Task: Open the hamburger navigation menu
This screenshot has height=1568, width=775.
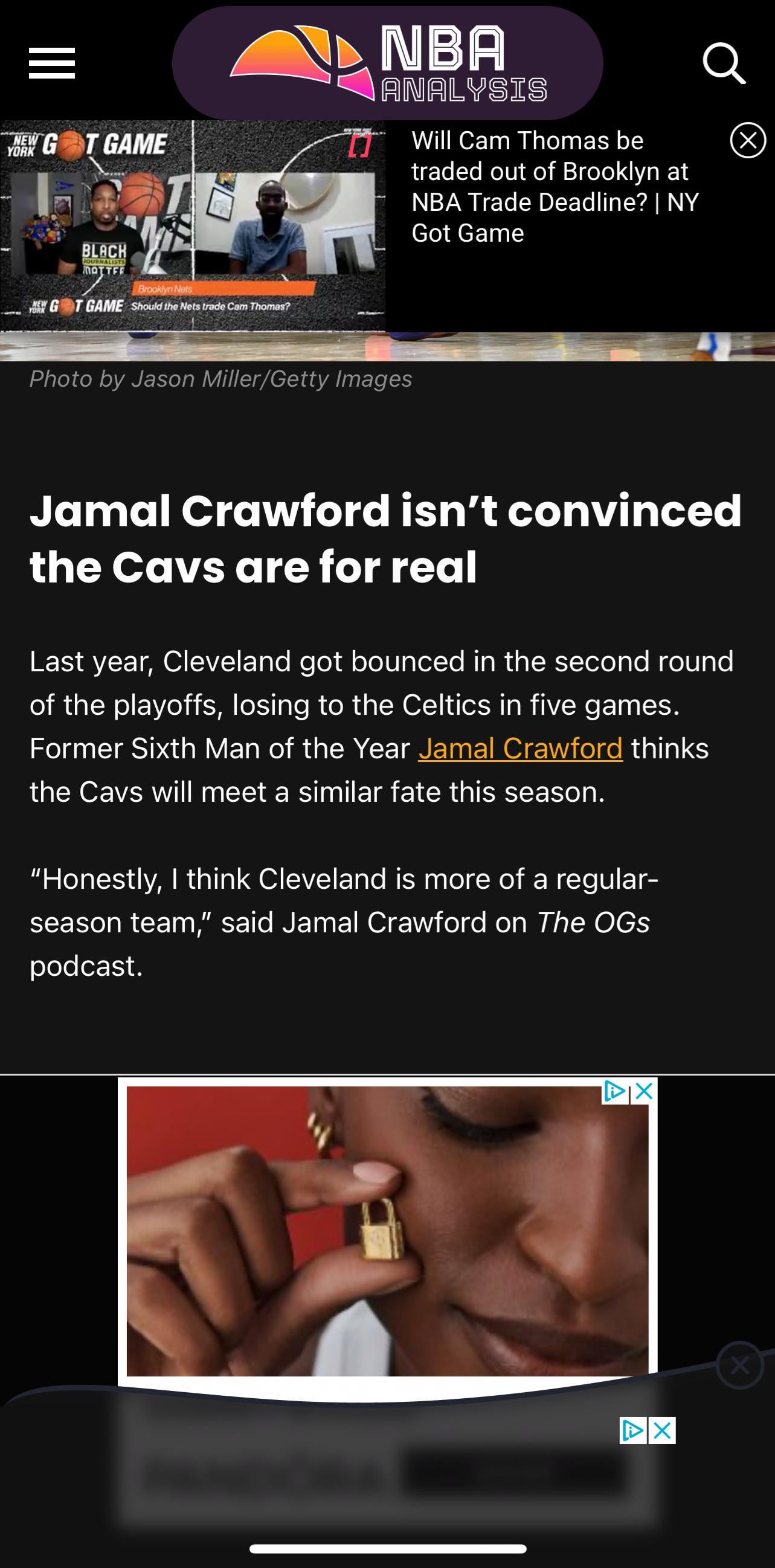Action: coord(52,63)
